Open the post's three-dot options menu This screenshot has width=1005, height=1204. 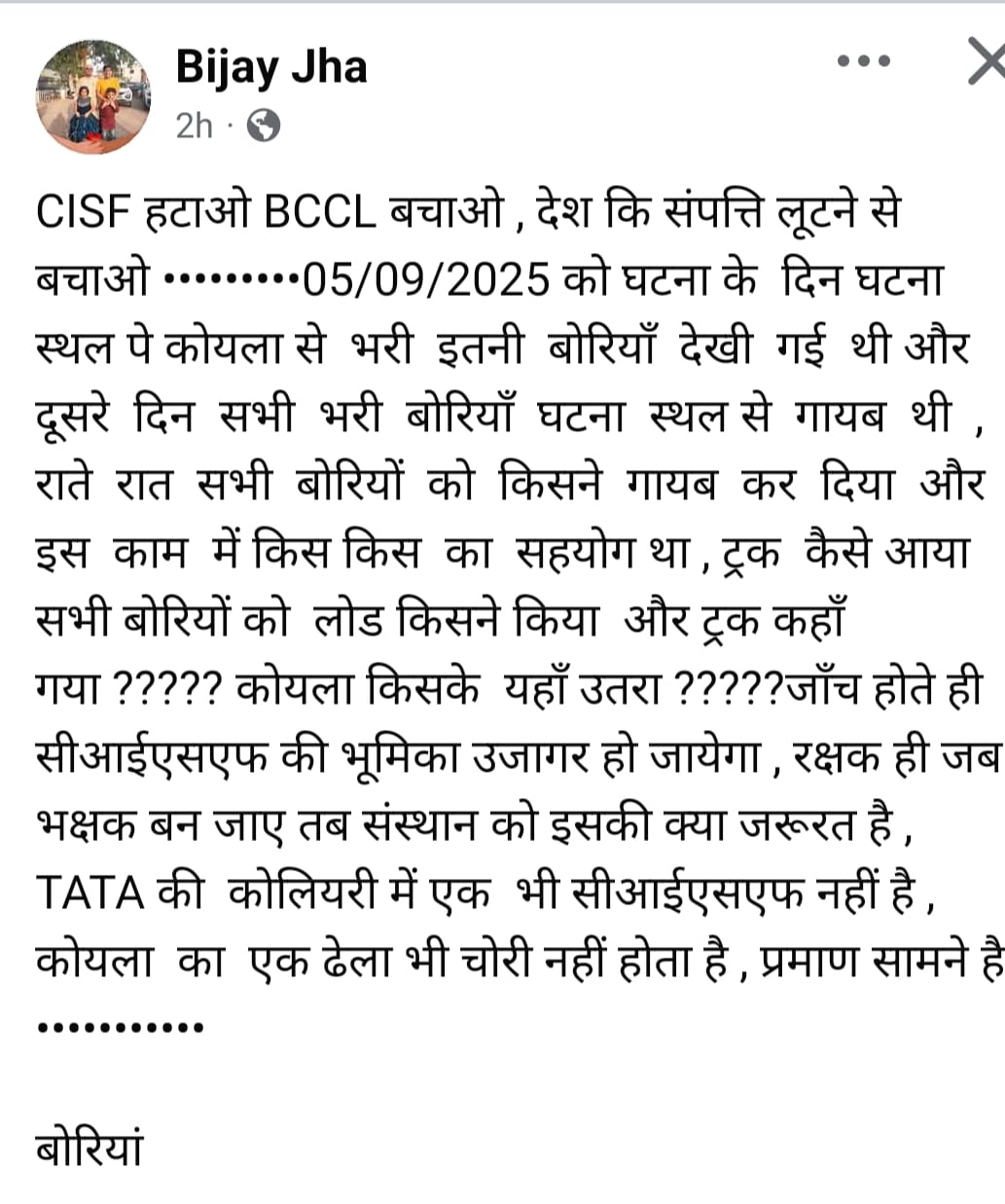pyautogui.click(x=863, y=61)
